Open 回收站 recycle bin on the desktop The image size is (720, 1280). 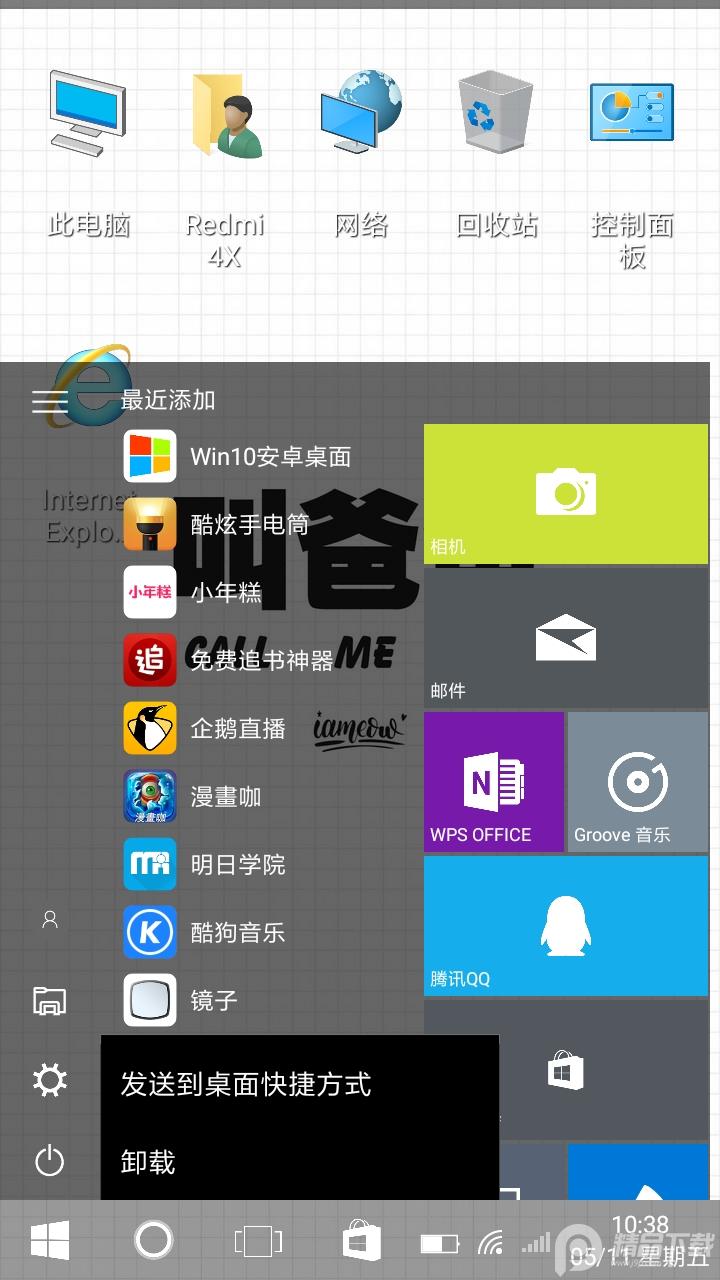click(497, 160)
